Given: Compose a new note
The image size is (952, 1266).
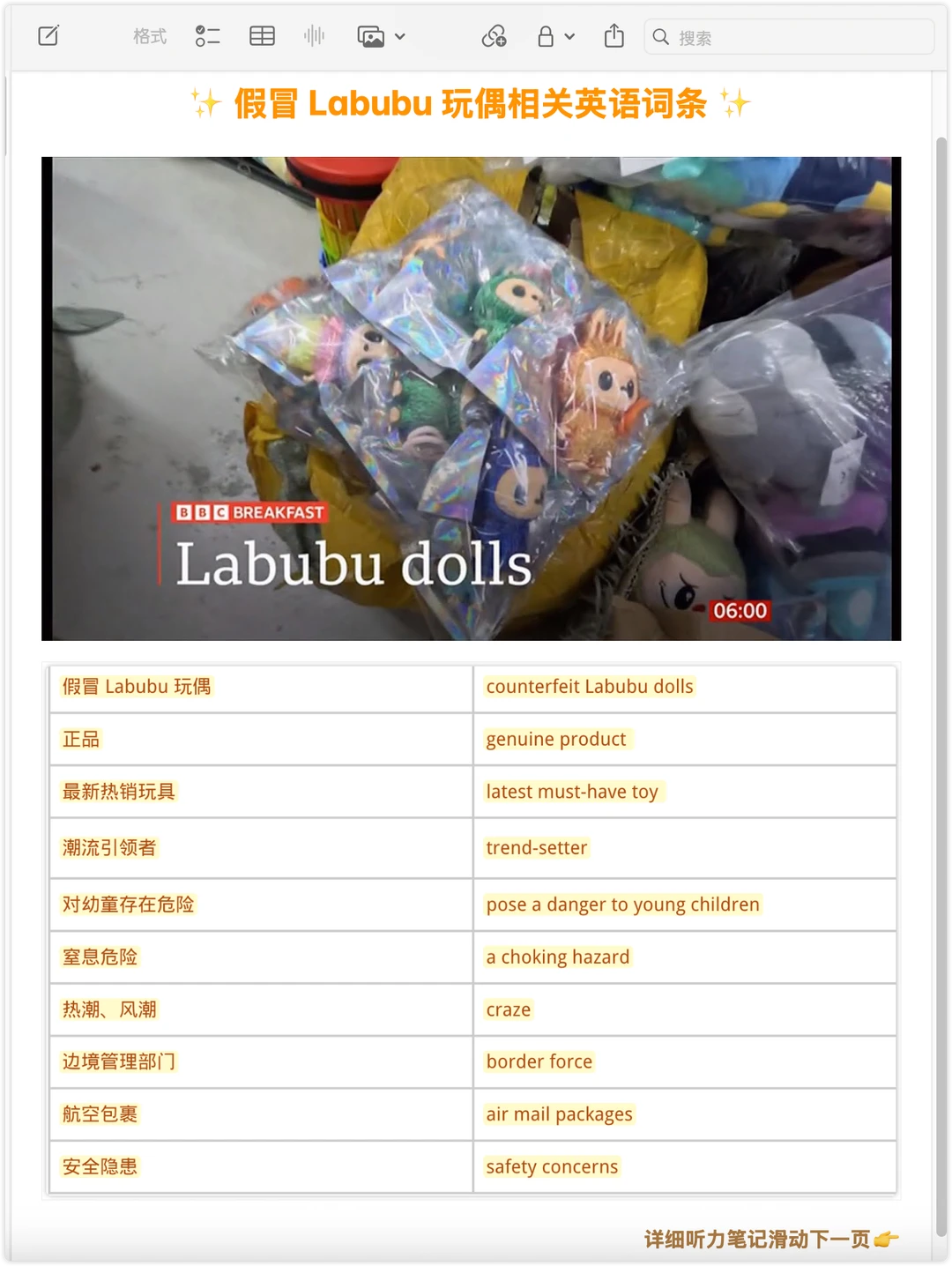Looking at the screenshot, I should (x=48, y=36).
